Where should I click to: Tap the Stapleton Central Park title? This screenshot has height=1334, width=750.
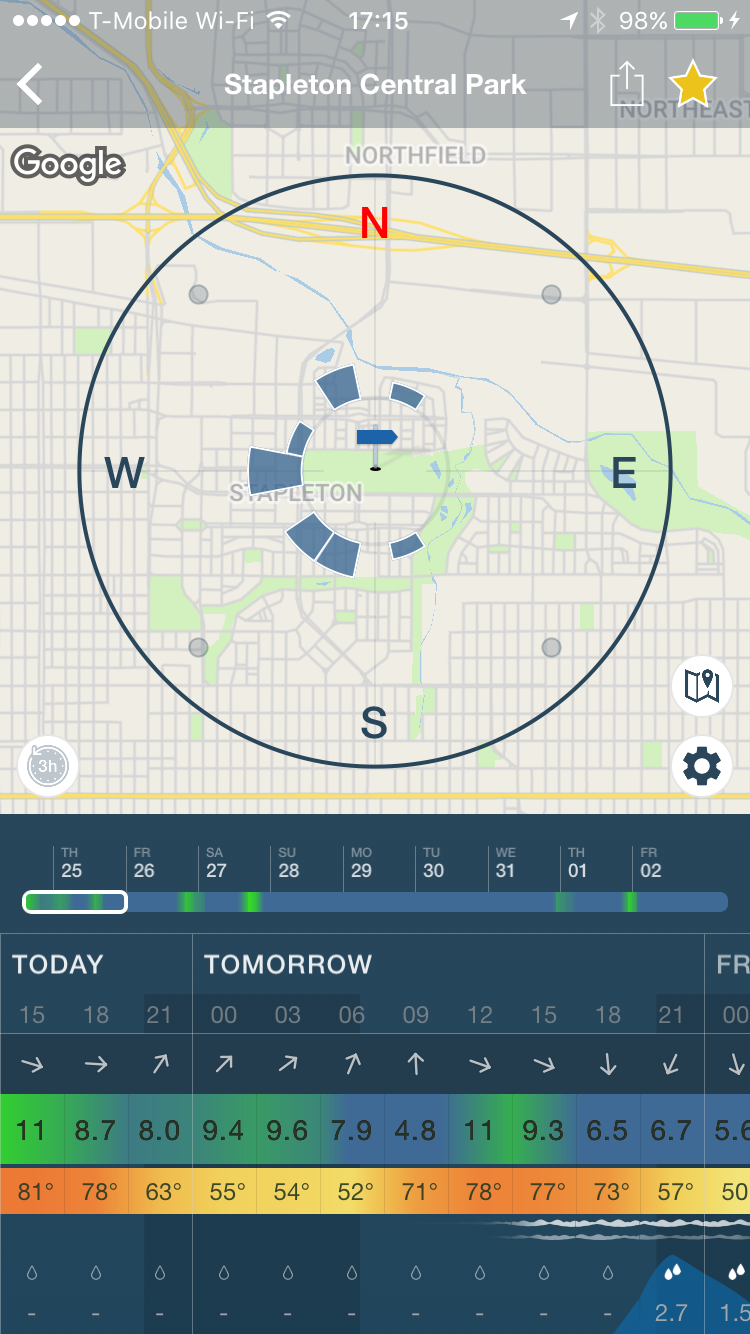[x=375, y=84]
